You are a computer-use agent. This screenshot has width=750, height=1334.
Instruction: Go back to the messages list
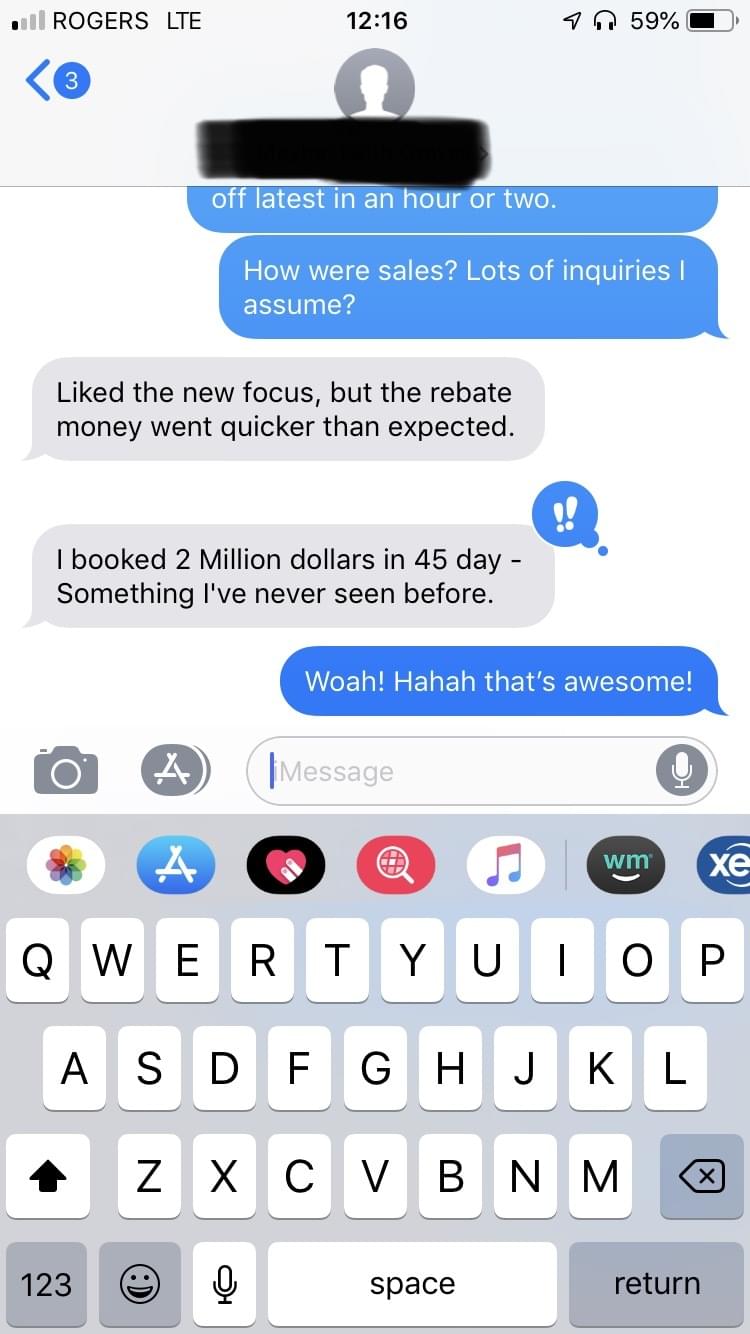pyautogui.click(x=55, y=82)
